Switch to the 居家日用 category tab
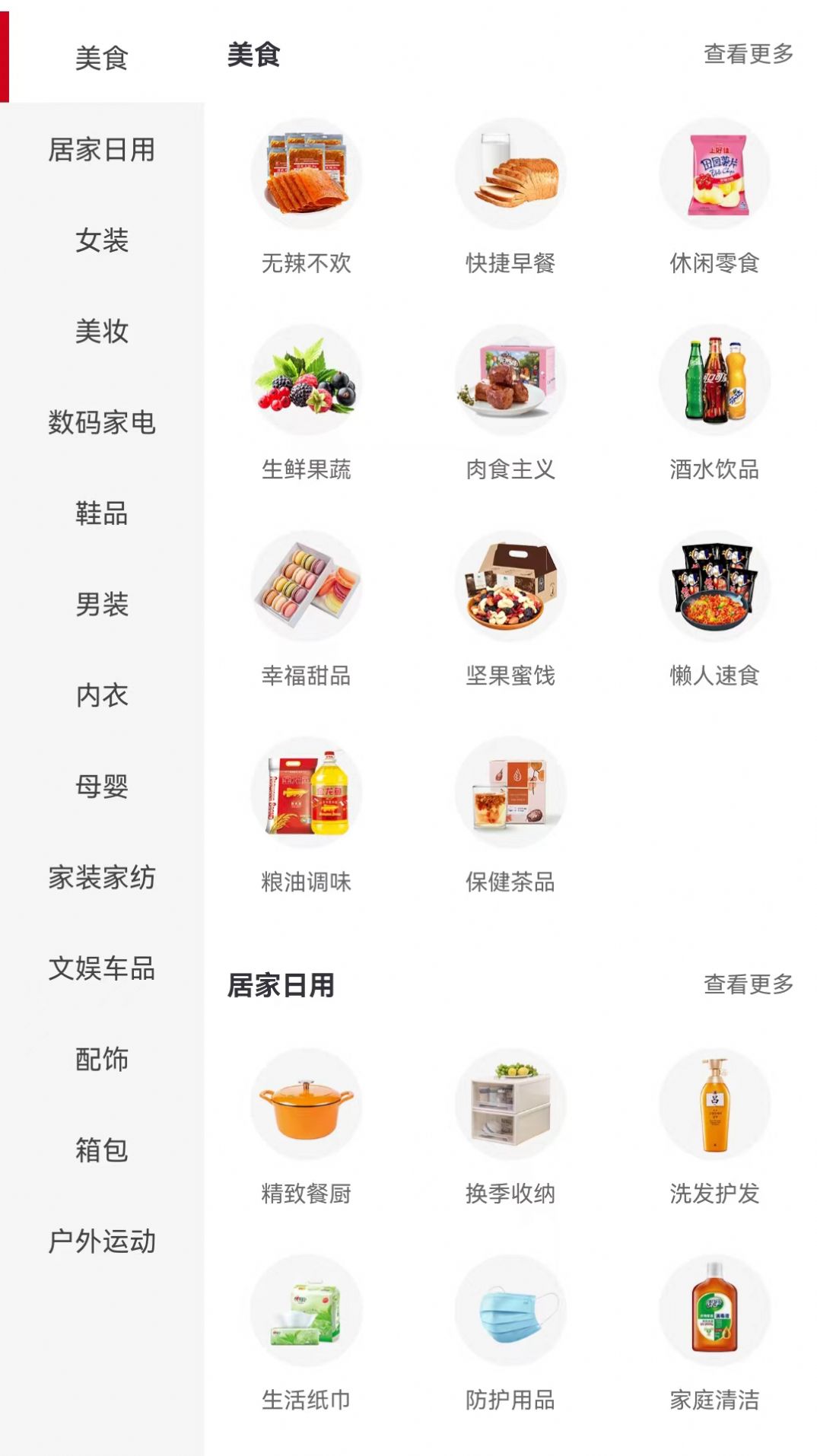 102,149
